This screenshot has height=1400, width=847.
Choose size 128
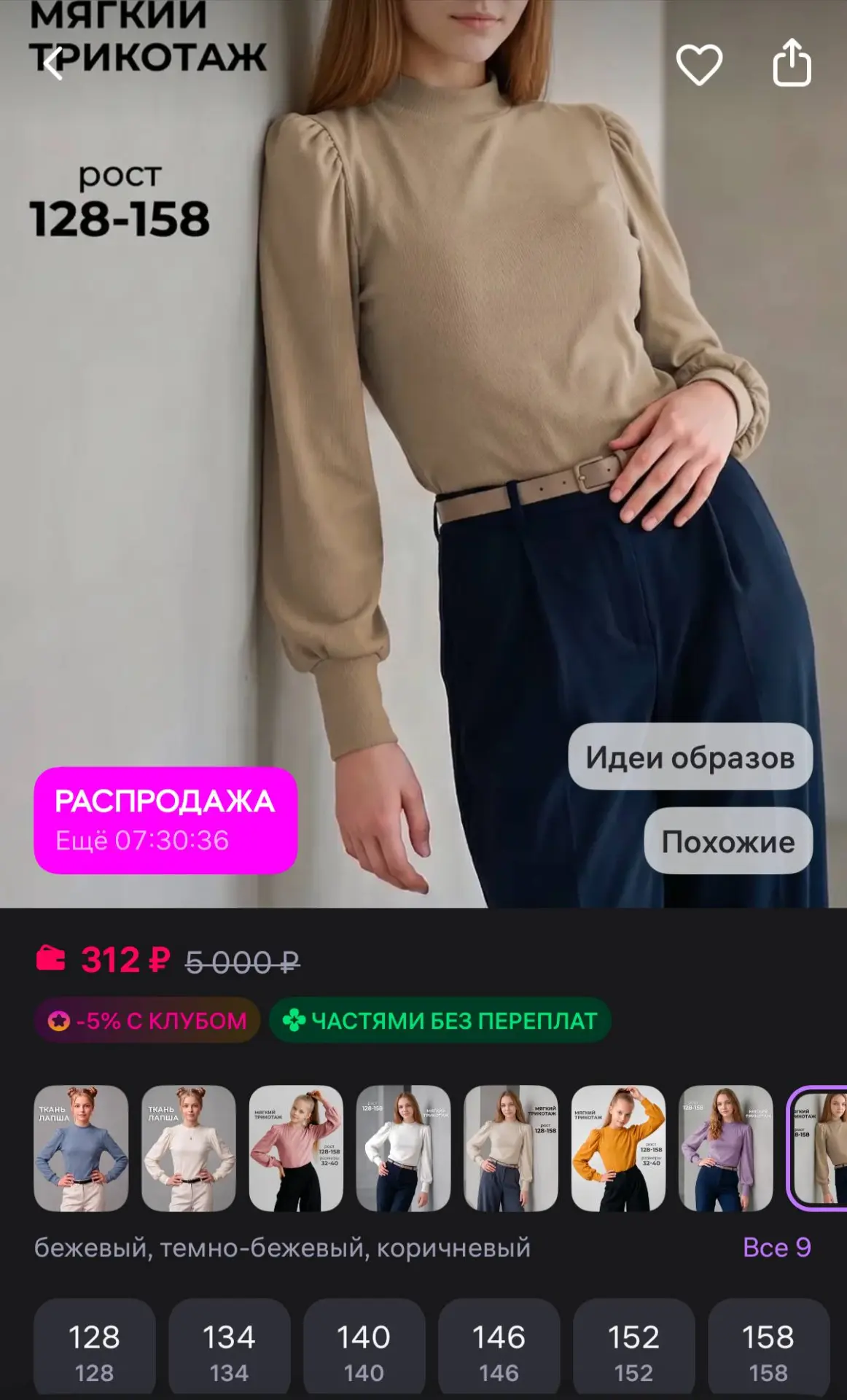pyautogui.click(x=95, y=1349)
